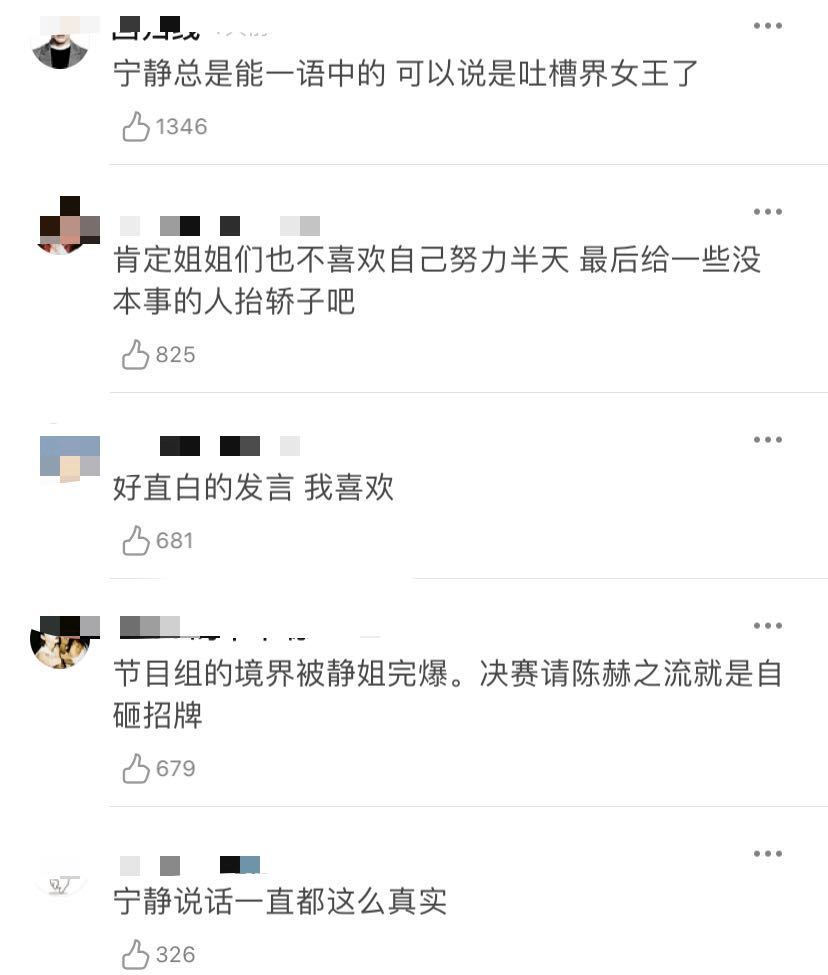
Task: Open the overflow menu on the 326-like comment
Action: [767, 854]
